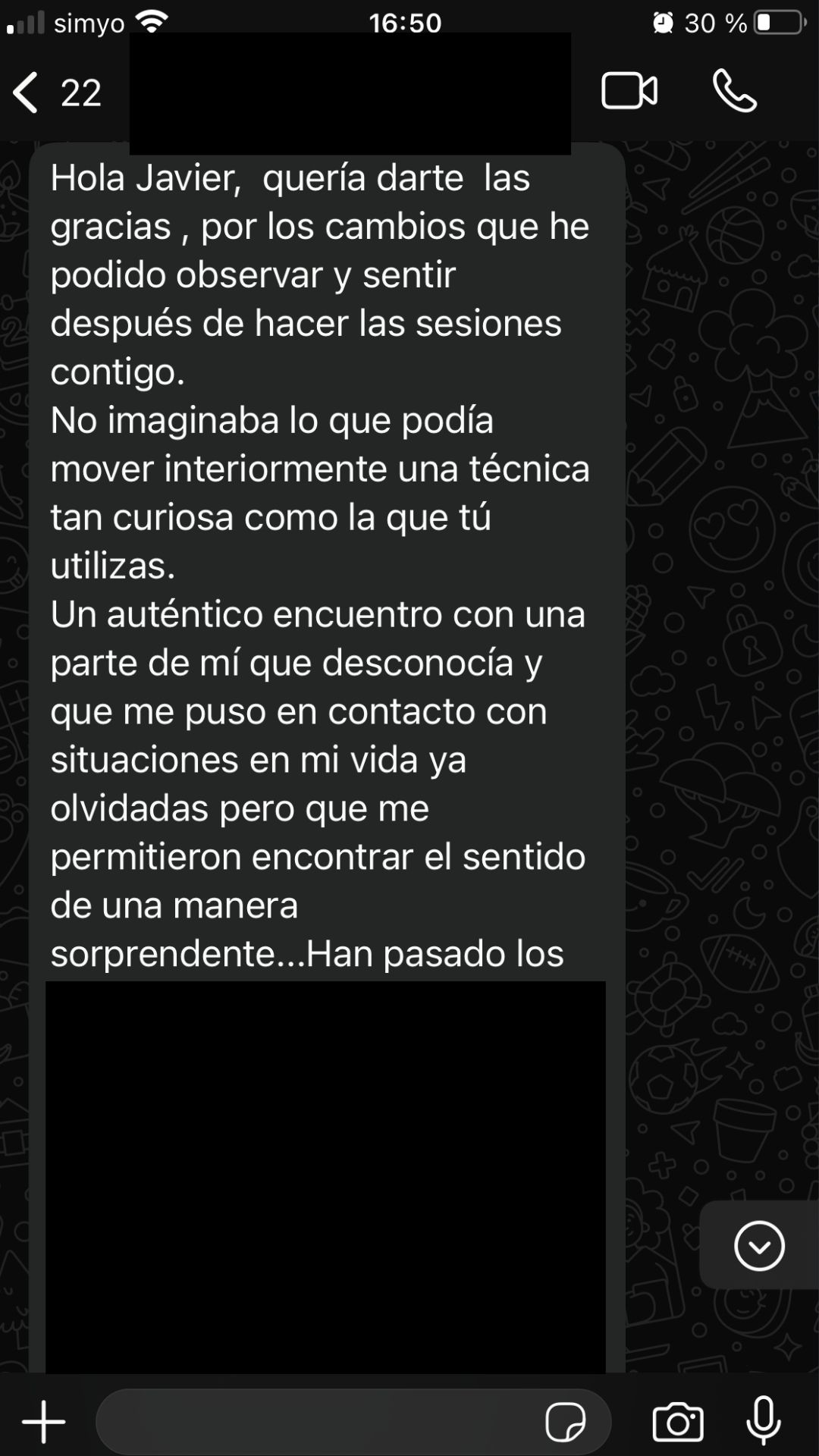The width and height of the screenshot is (819, 1456).
Task: Start a video call
Action: [629, 91]
